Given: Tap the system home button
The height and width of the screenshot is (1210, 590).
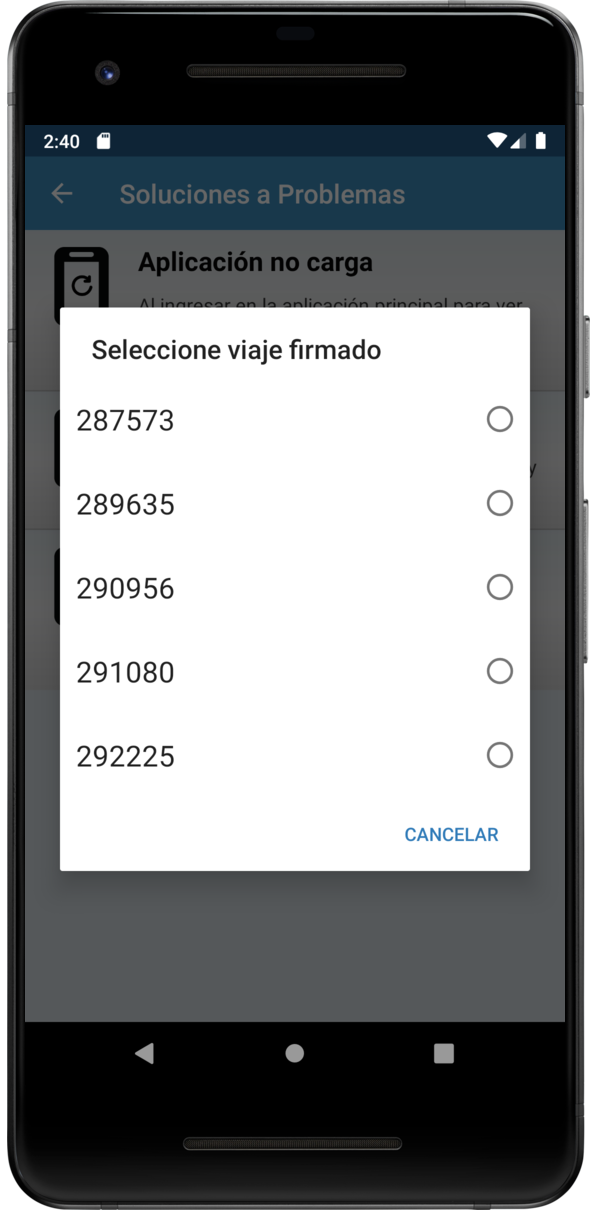Looking at the screenshot, I should click(x=294, y=1053).
